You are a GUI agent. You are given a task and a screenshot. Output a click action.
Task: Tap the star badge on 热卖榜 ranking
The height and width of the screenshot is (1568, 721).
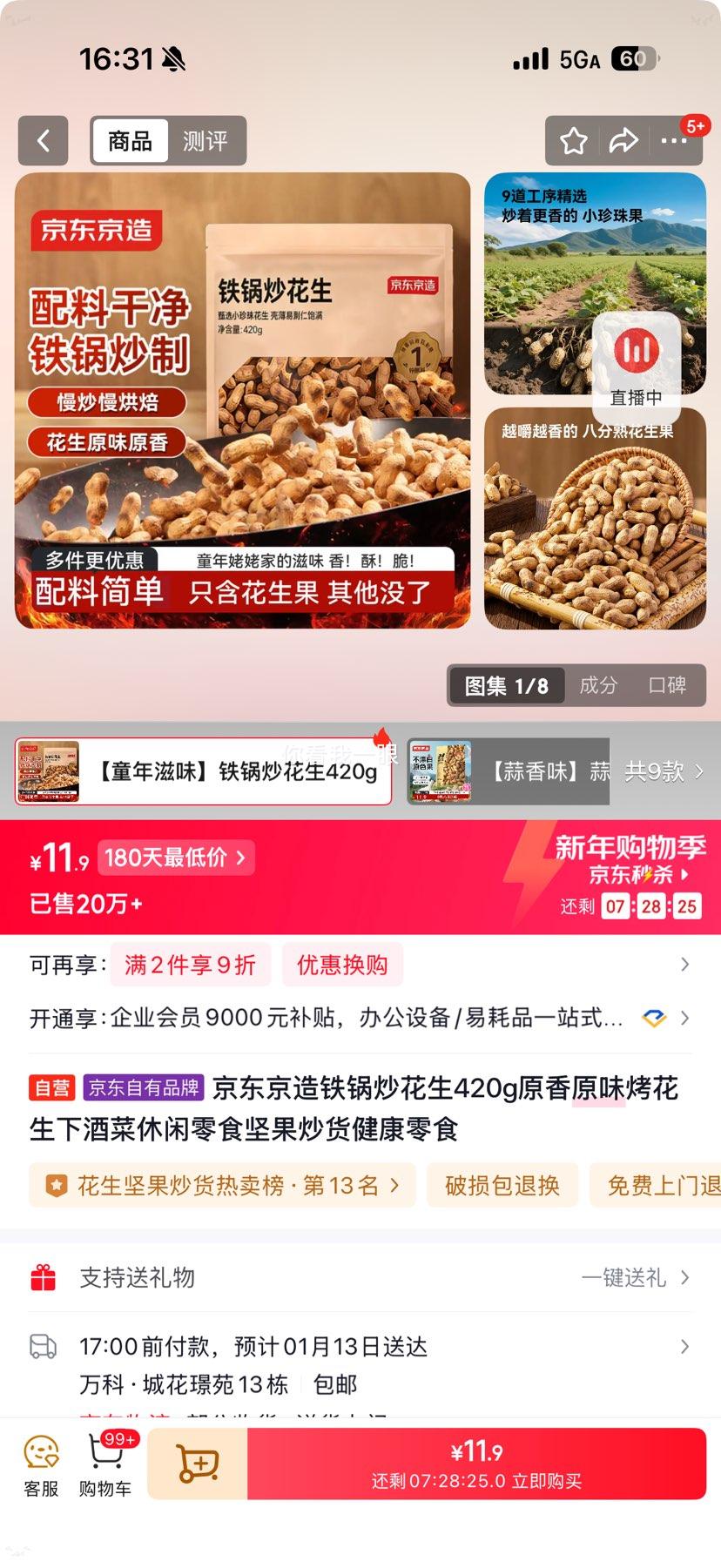[x=57, y=1184]
